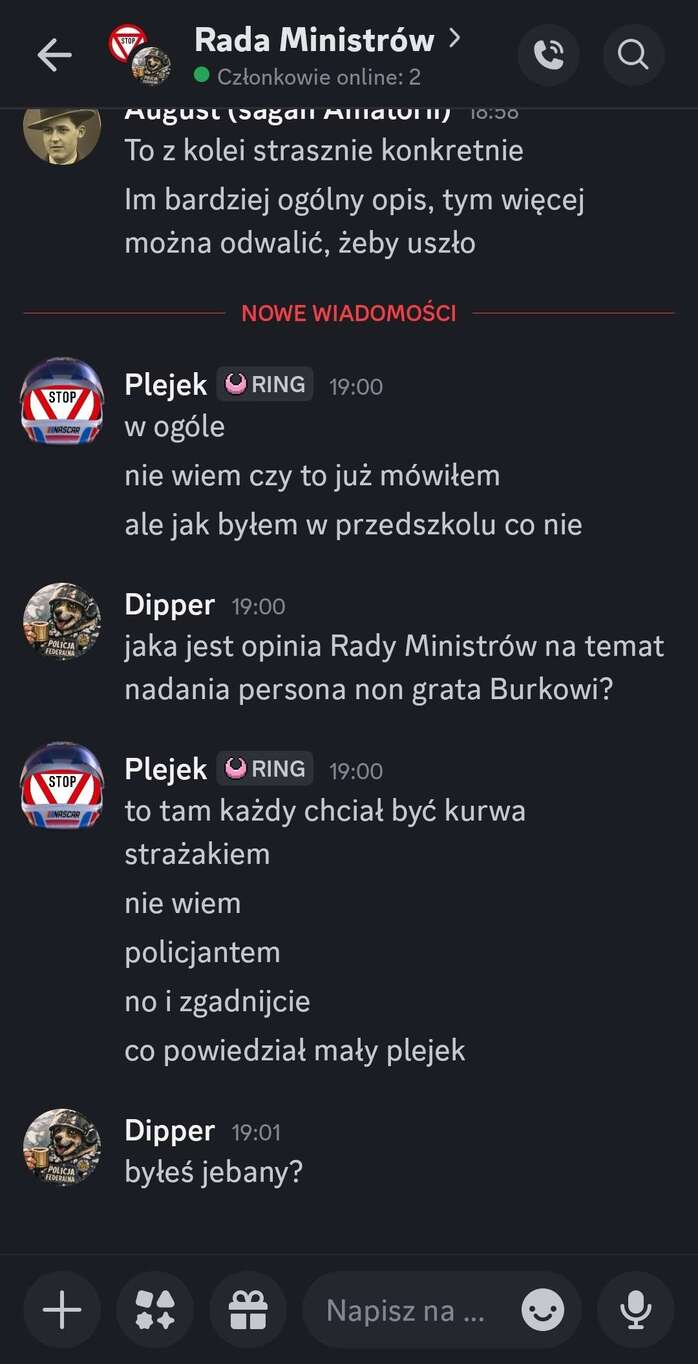698x1364 pixels.
Task: View Plejek's profile from his 'w ogóle' message
Action: (62, 400)
